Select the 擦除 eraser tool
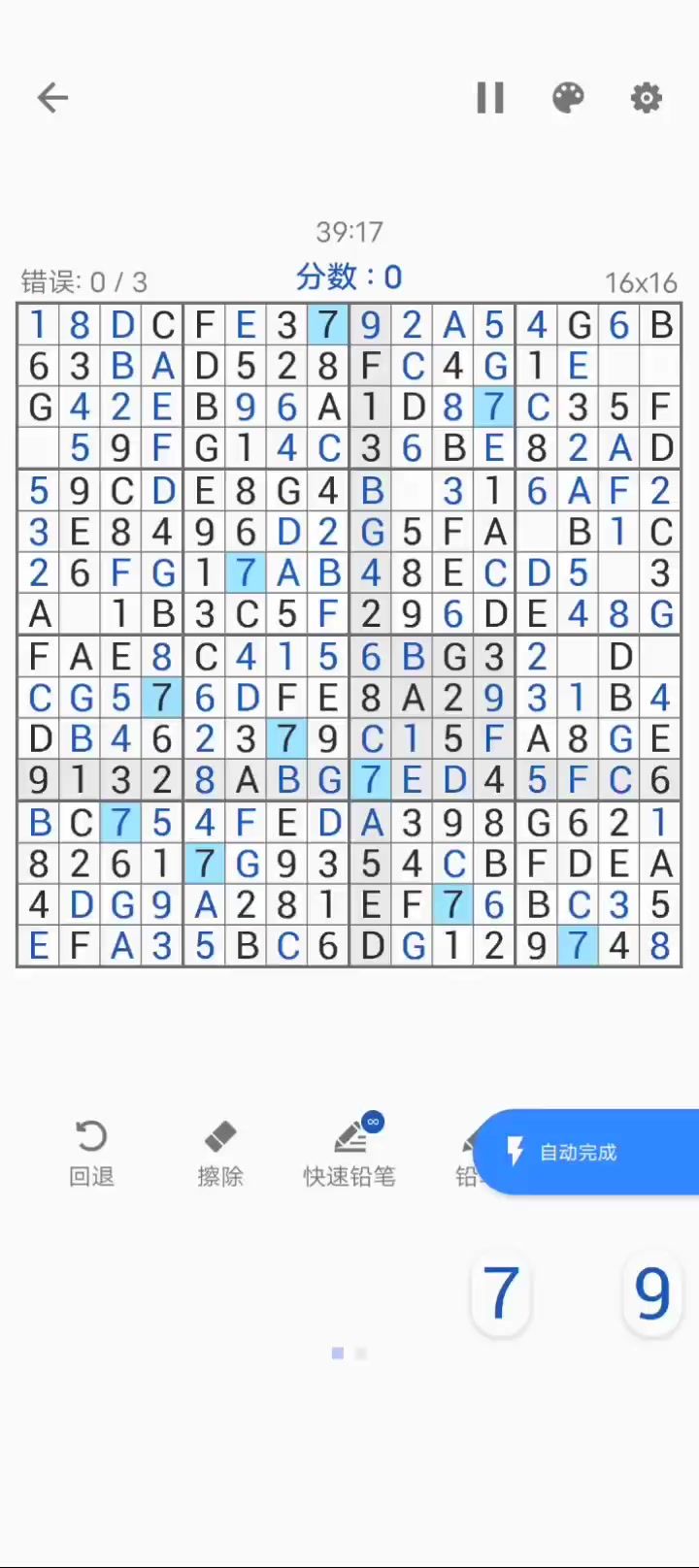This screenshot has height=1568, width=699. click(220, 1152)
